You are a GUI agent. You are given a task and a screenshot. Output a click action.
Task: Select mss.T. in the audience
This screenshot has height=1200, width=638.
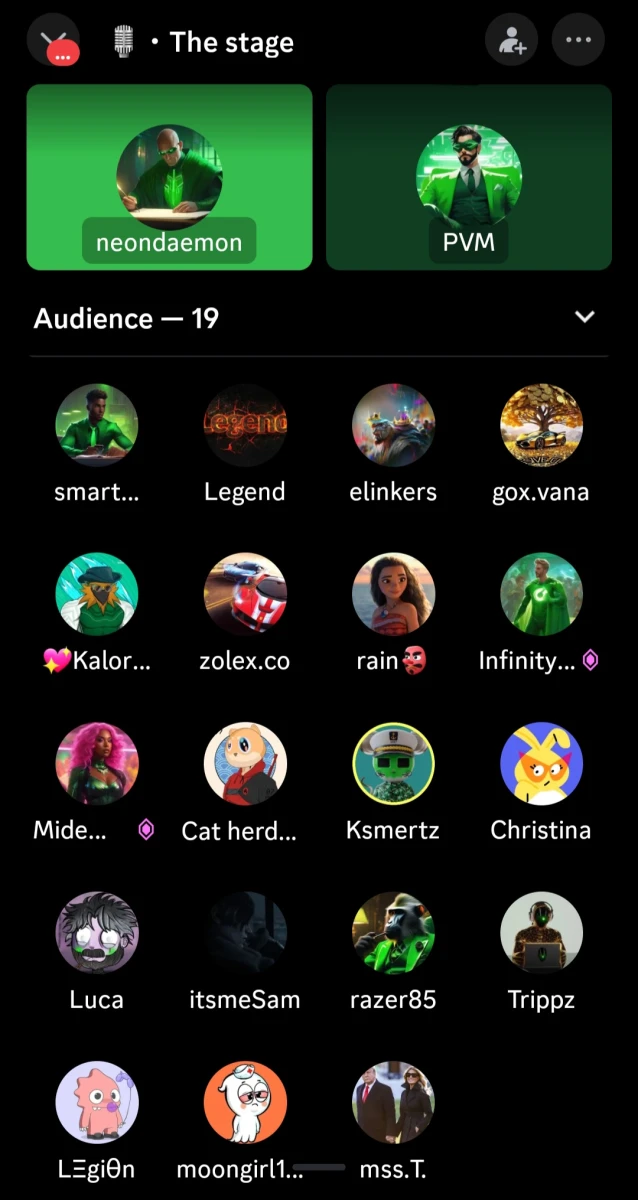coord(393,1102)
